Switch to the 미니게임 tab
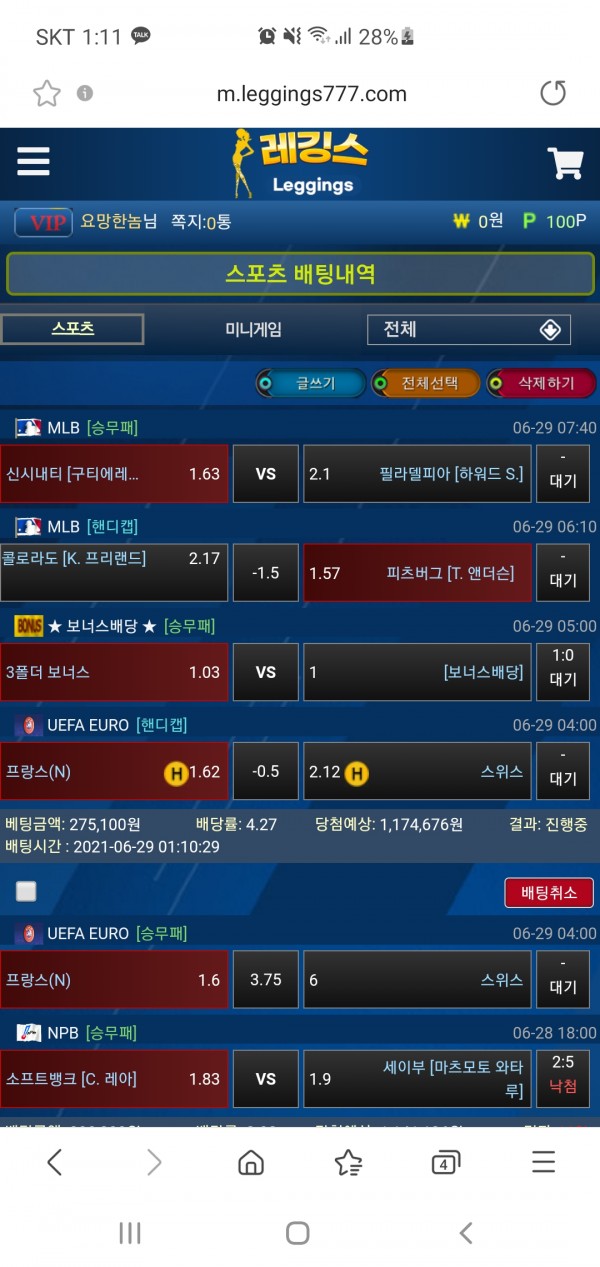The image size is (600, 1267). point(253,329)
